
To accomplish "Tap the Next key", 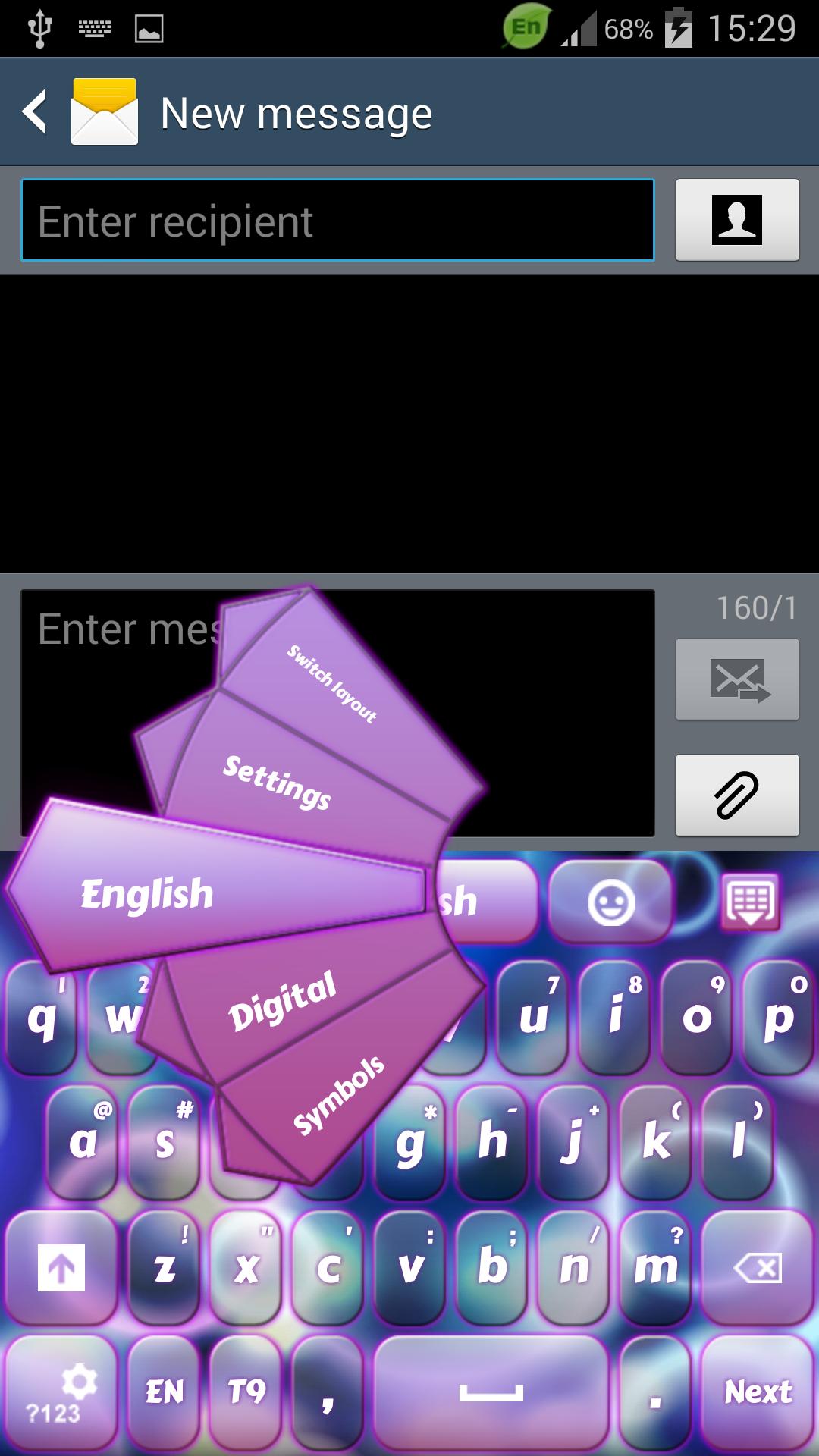I will 757,1392.
